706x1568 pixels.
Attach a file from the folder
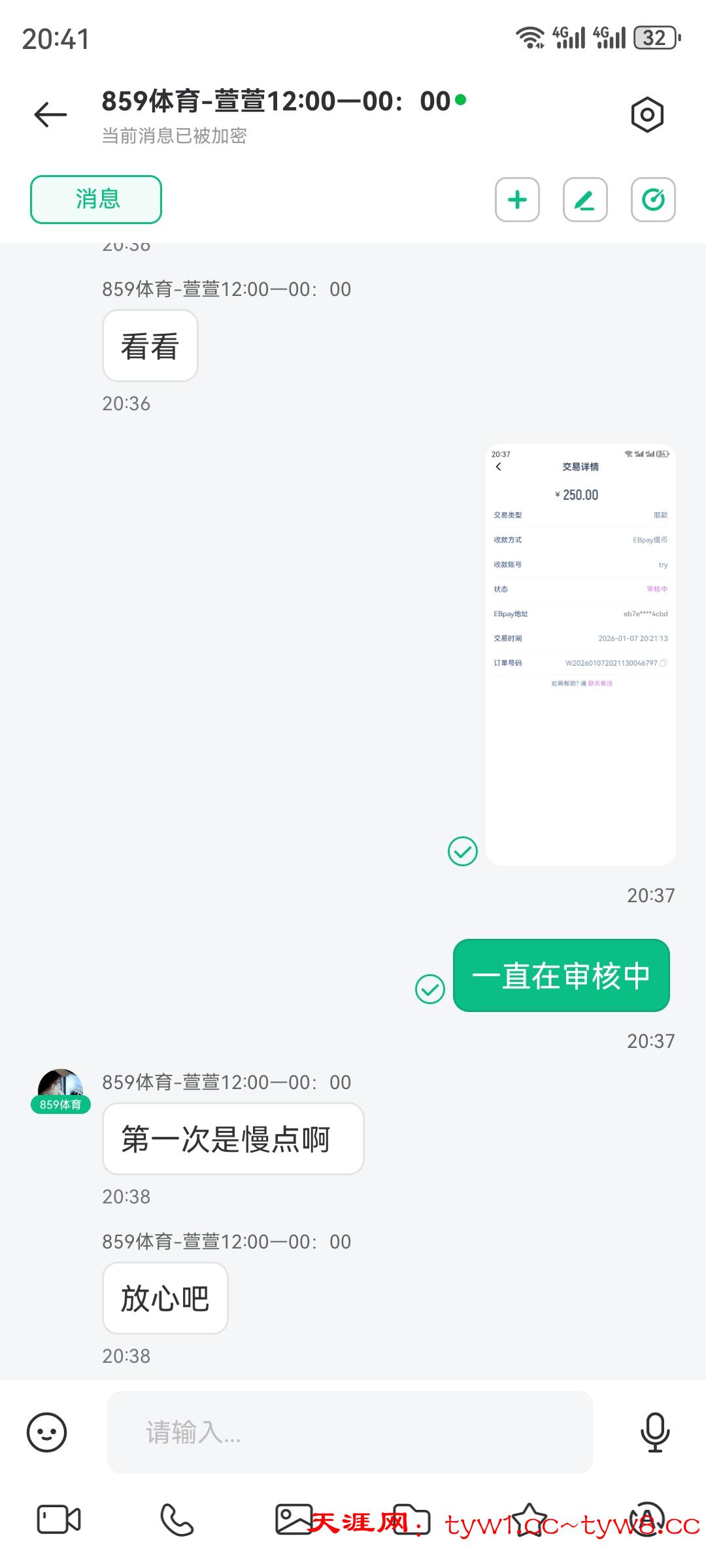coord(412,1521)
